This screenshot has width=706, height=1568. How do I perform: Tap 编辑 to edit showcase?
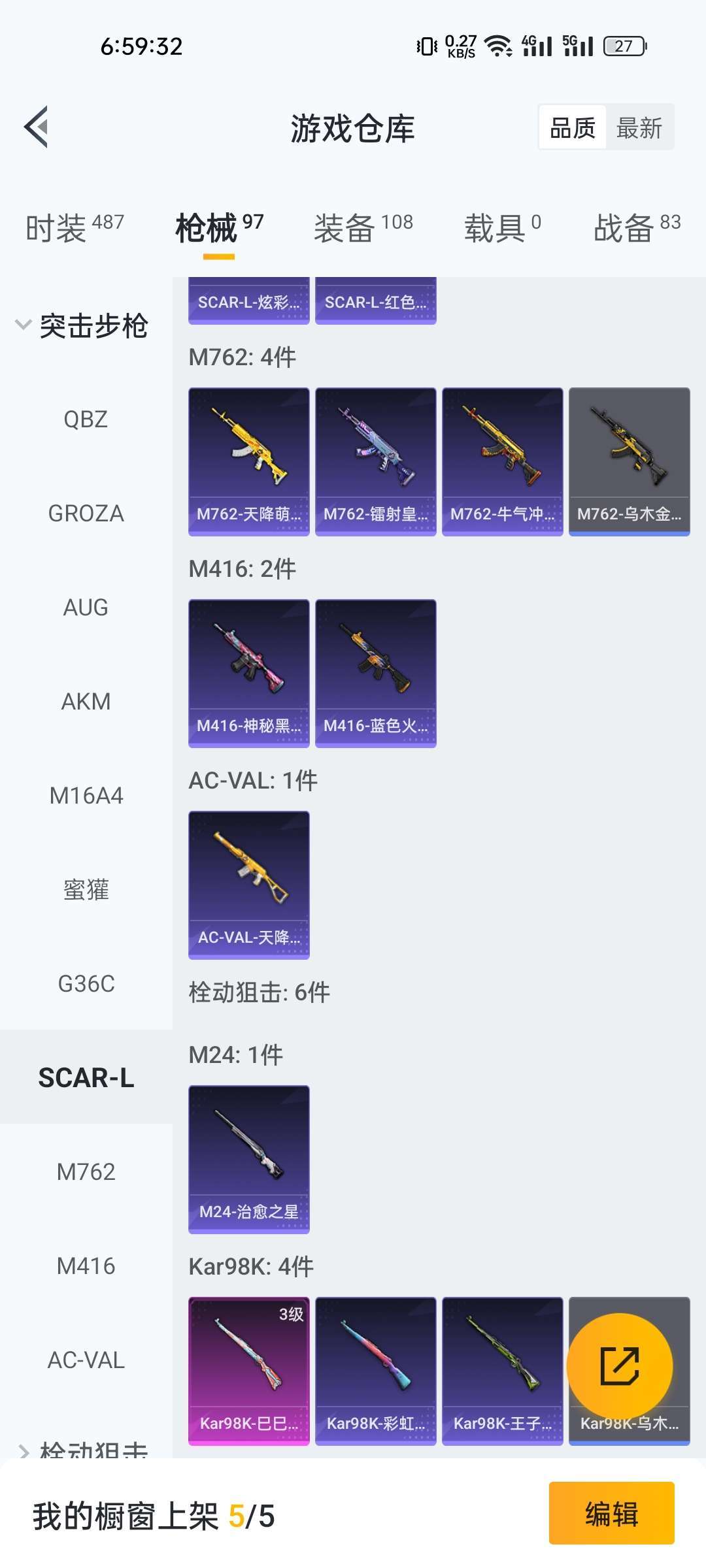(611, 1513)
